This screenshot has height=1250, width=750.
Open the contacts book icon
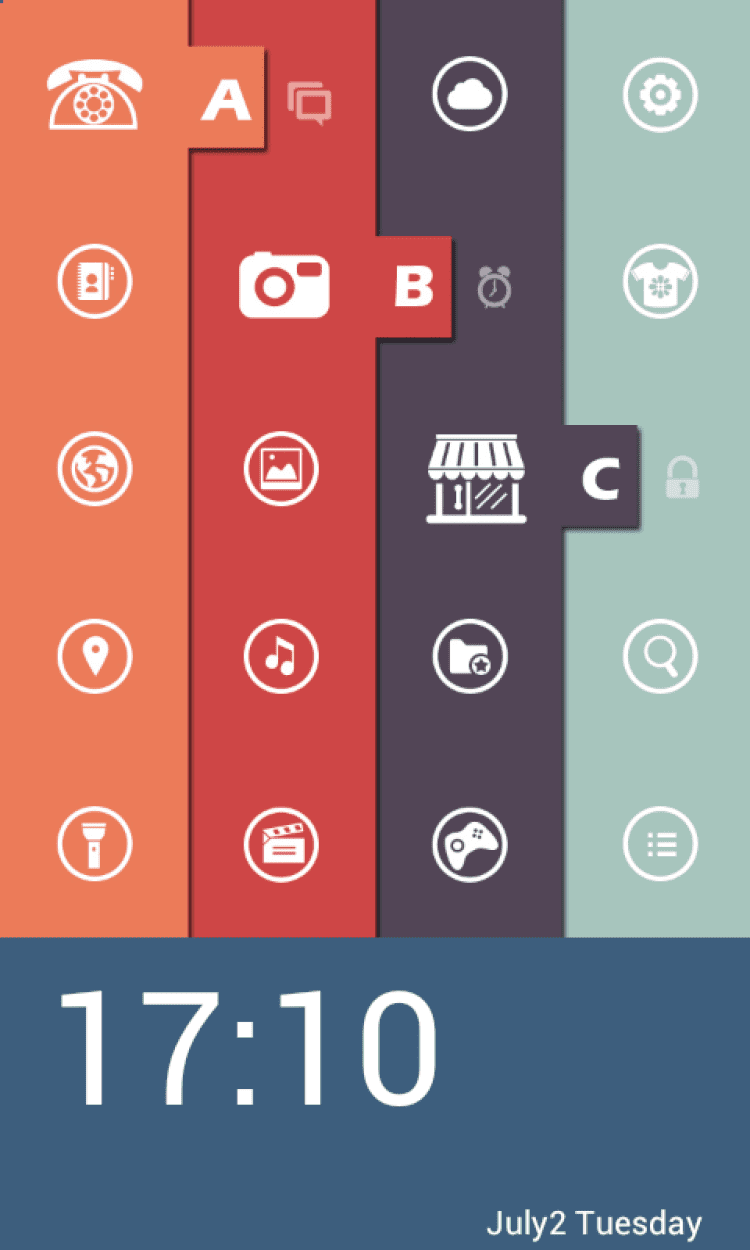click(94, 281)
